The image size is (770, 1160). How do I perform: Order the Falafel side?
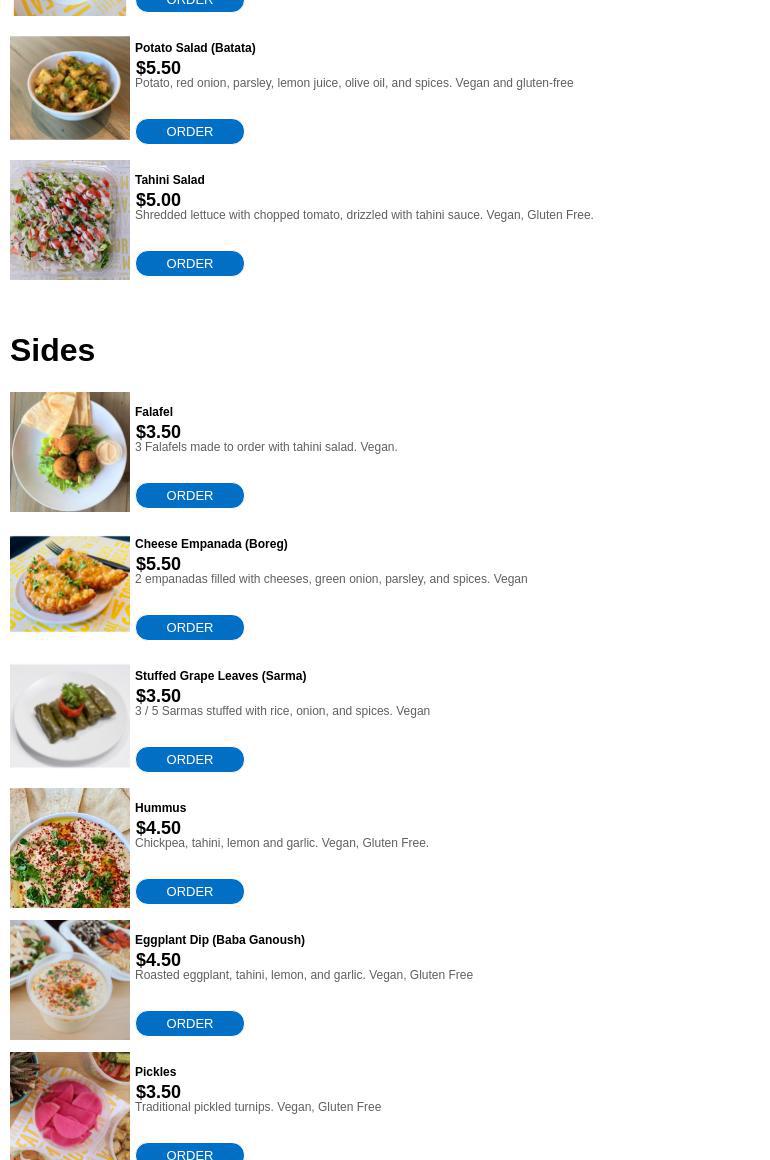pos(189,495)
